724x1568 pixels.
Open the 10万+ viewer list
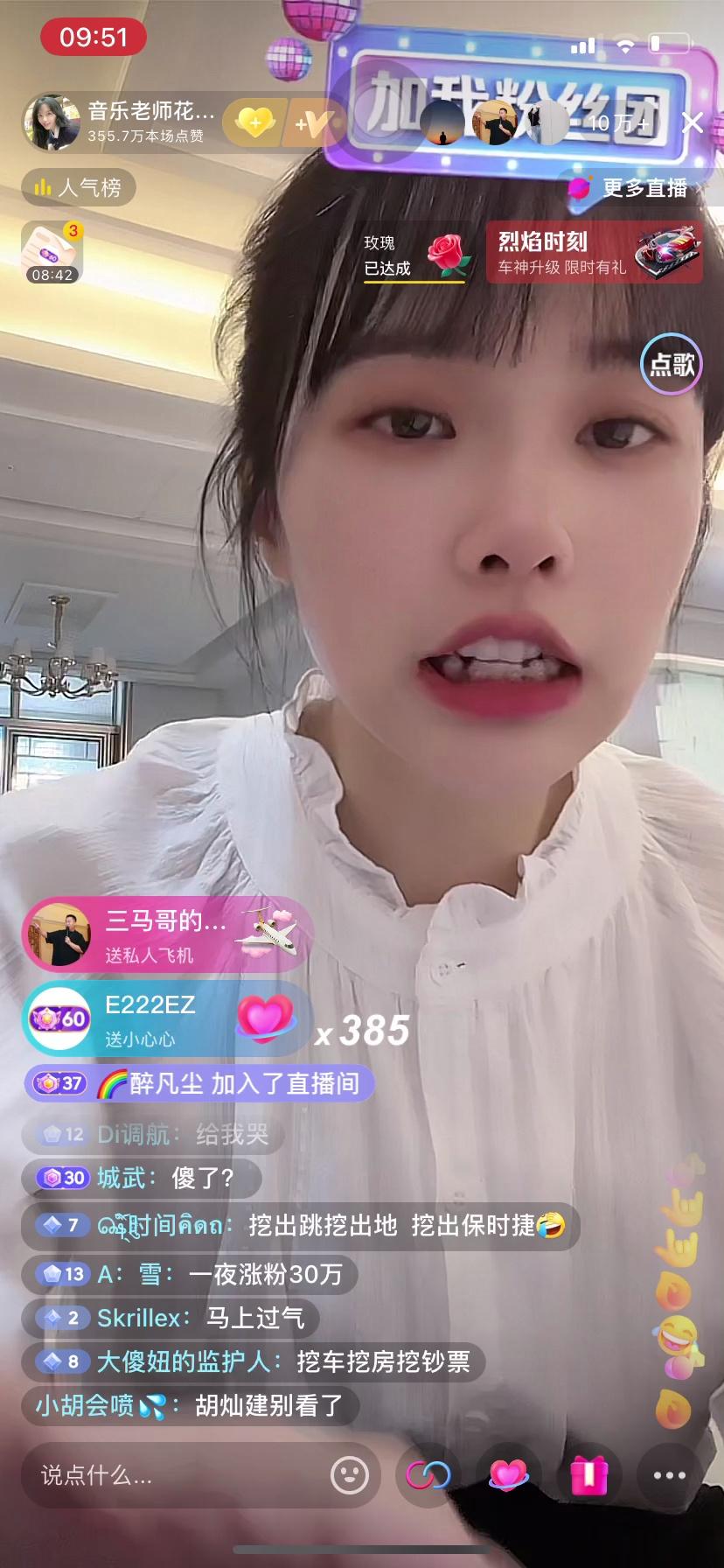(618, 123)
